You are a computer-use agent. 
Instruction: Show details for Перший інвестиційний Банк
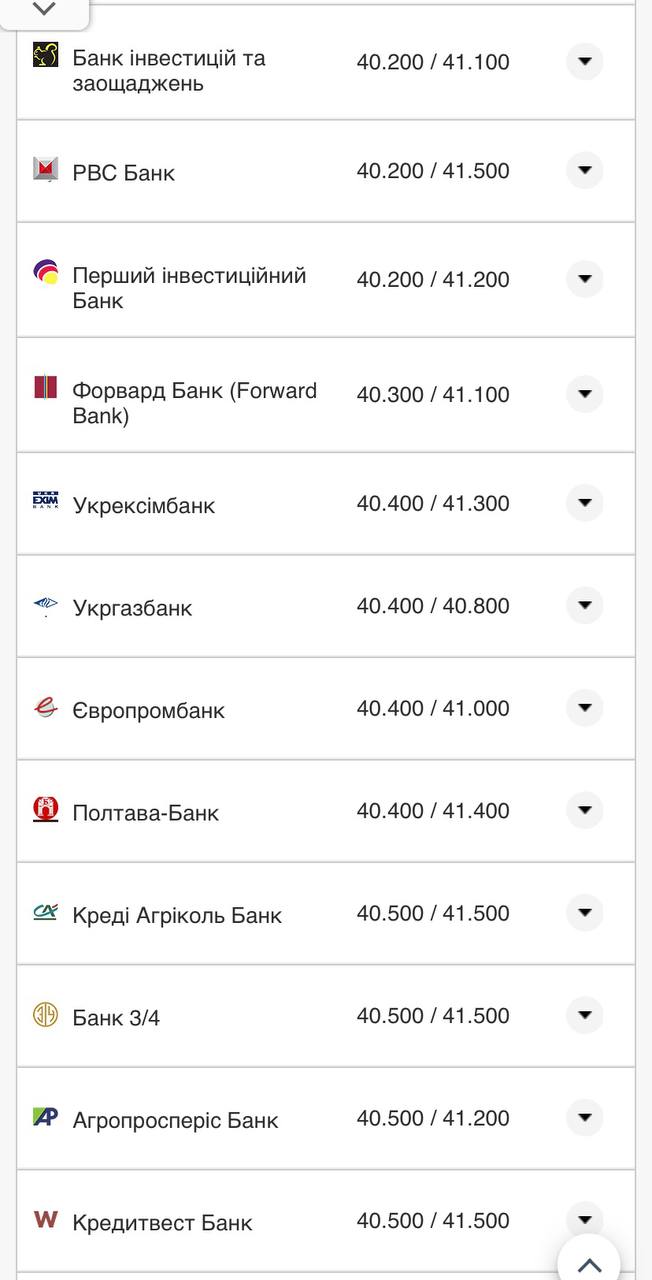click(584, 279)
